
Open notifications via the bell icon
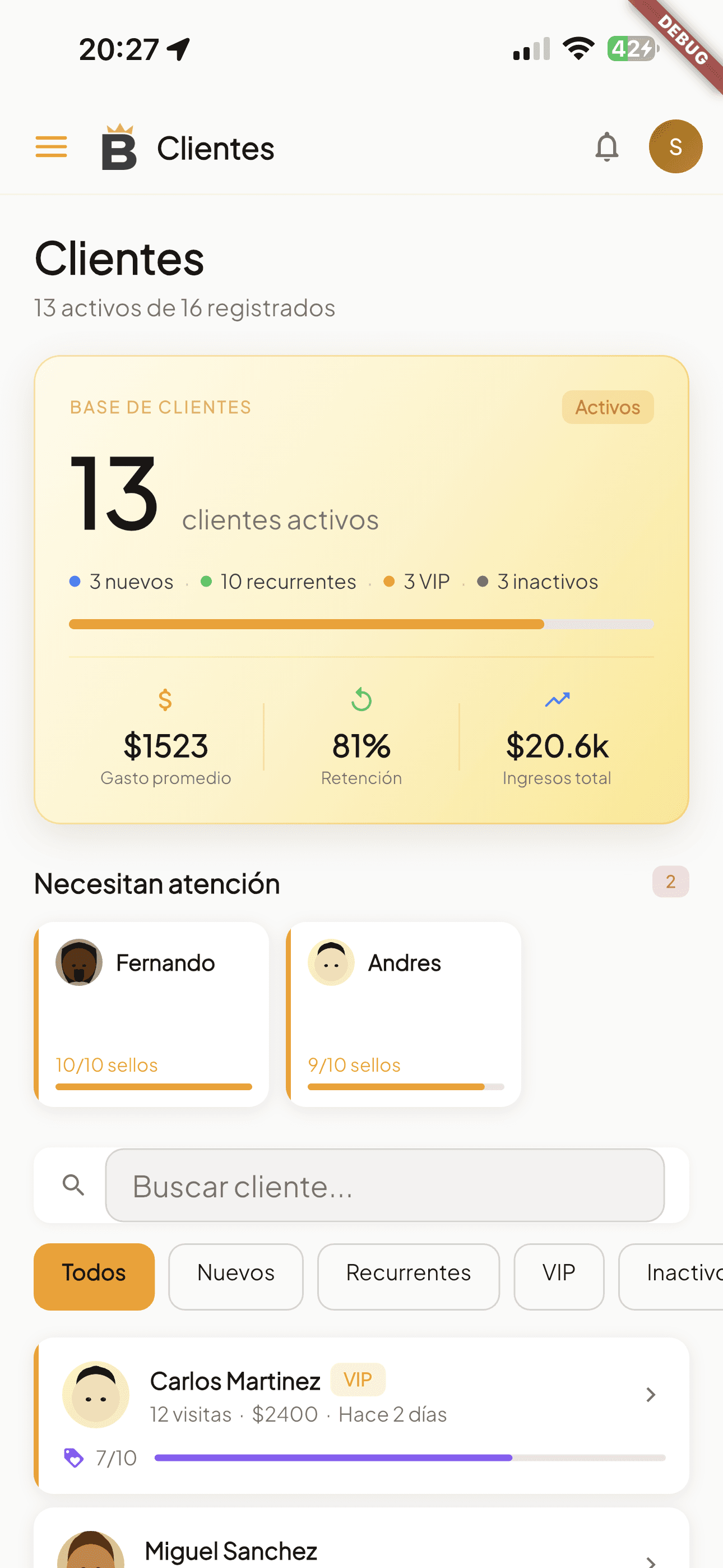click(606, 146)
